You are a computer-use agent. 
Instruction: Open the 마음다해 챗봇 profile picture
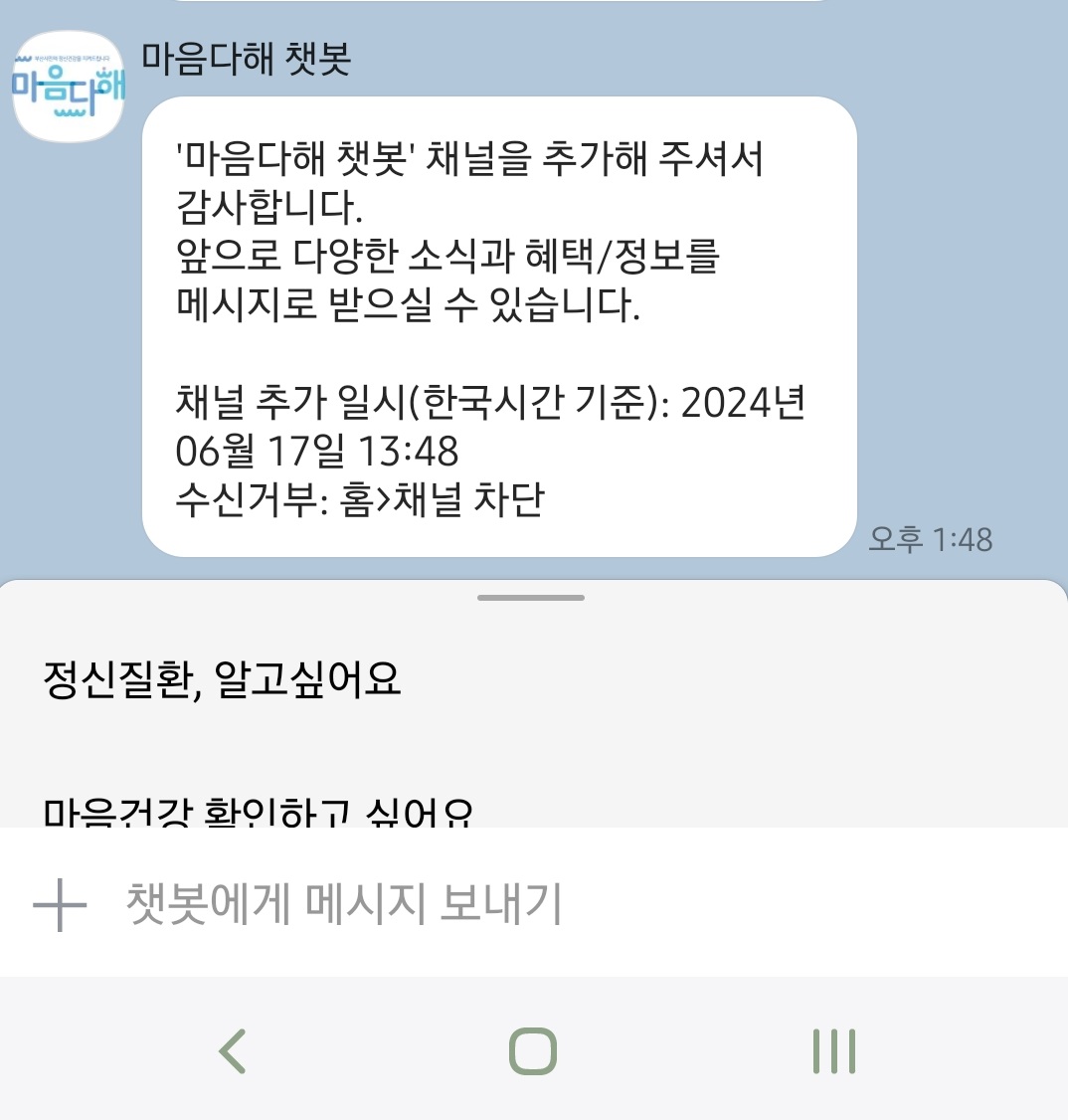68,87
